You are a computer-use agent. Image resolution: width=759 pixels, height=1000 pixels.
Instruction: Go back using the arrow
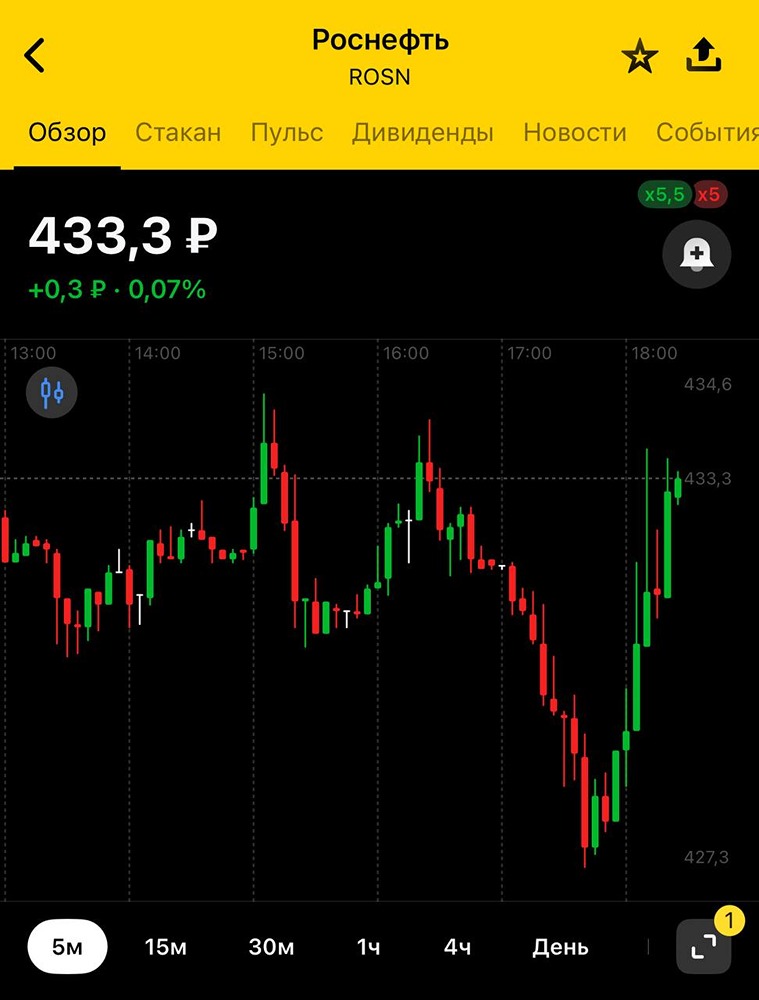tap(35, 56)
